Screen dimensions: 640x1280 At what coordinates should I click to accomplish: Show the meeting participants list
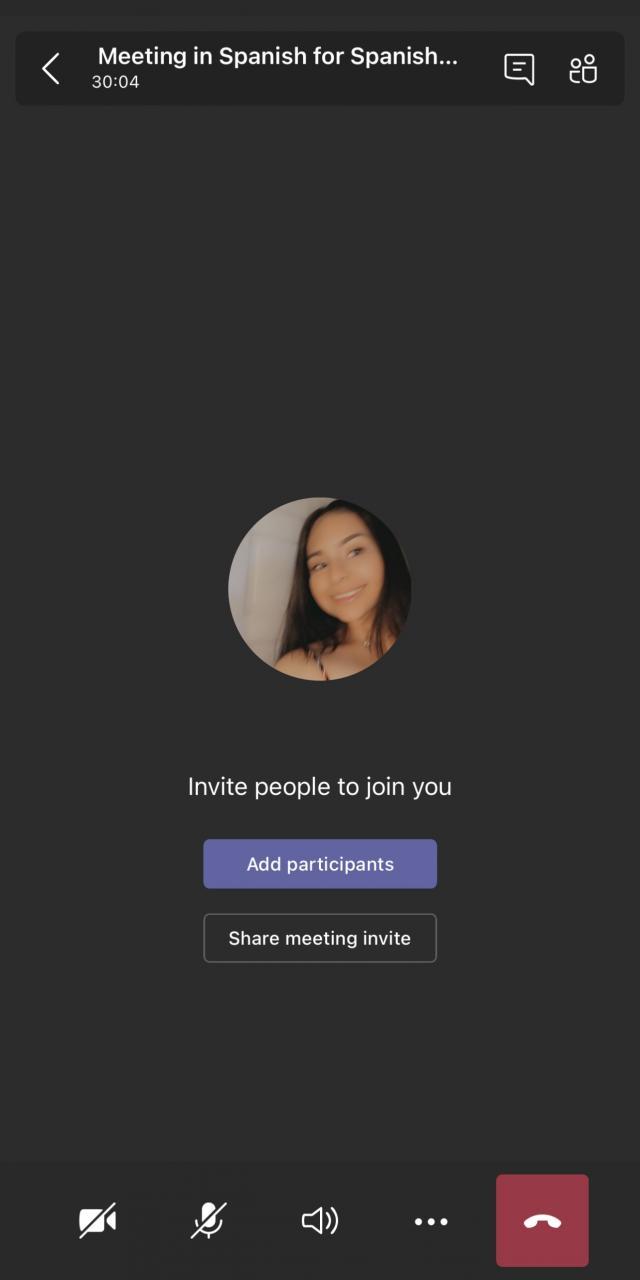(583, 69)
